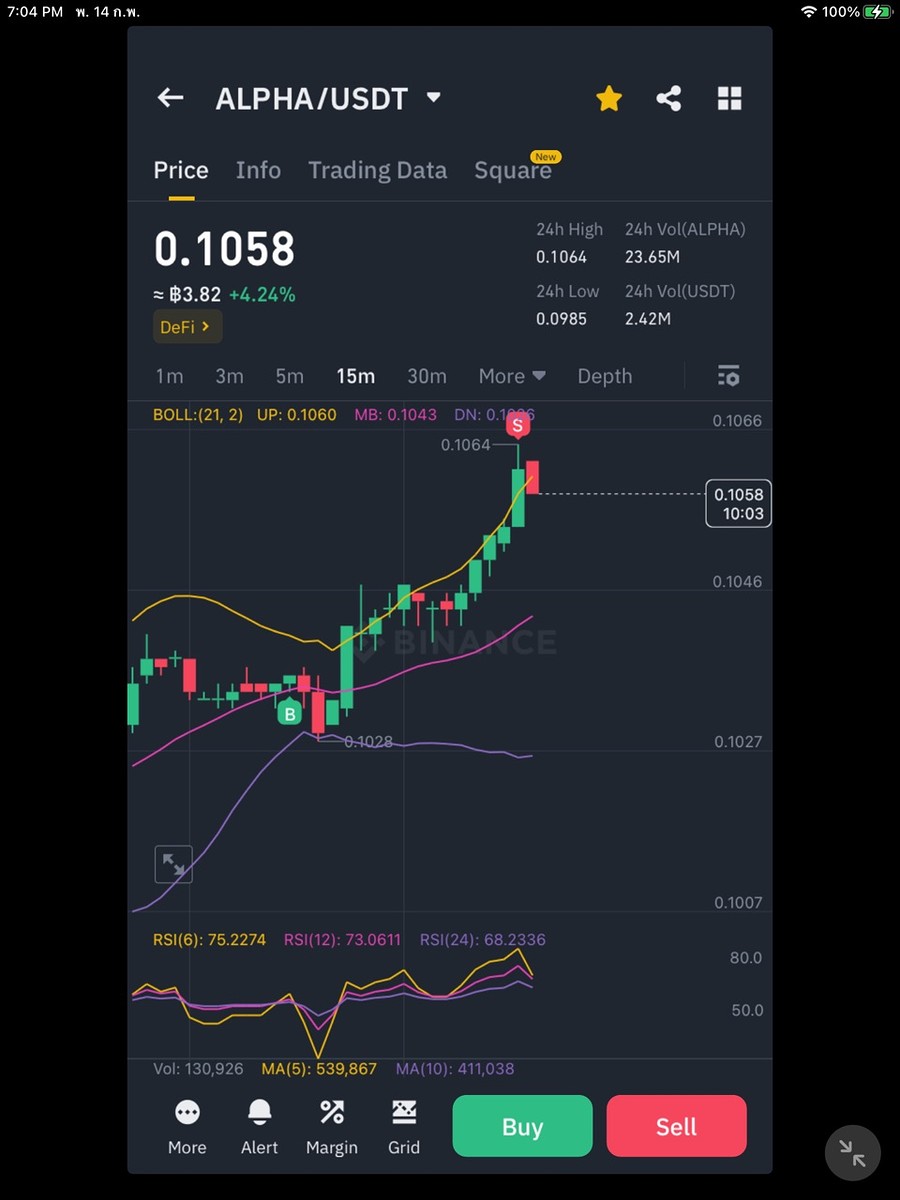This screenshot has height=1200, width=900.
Task: Share this trading pair
Action: click(x=668, y=98)
